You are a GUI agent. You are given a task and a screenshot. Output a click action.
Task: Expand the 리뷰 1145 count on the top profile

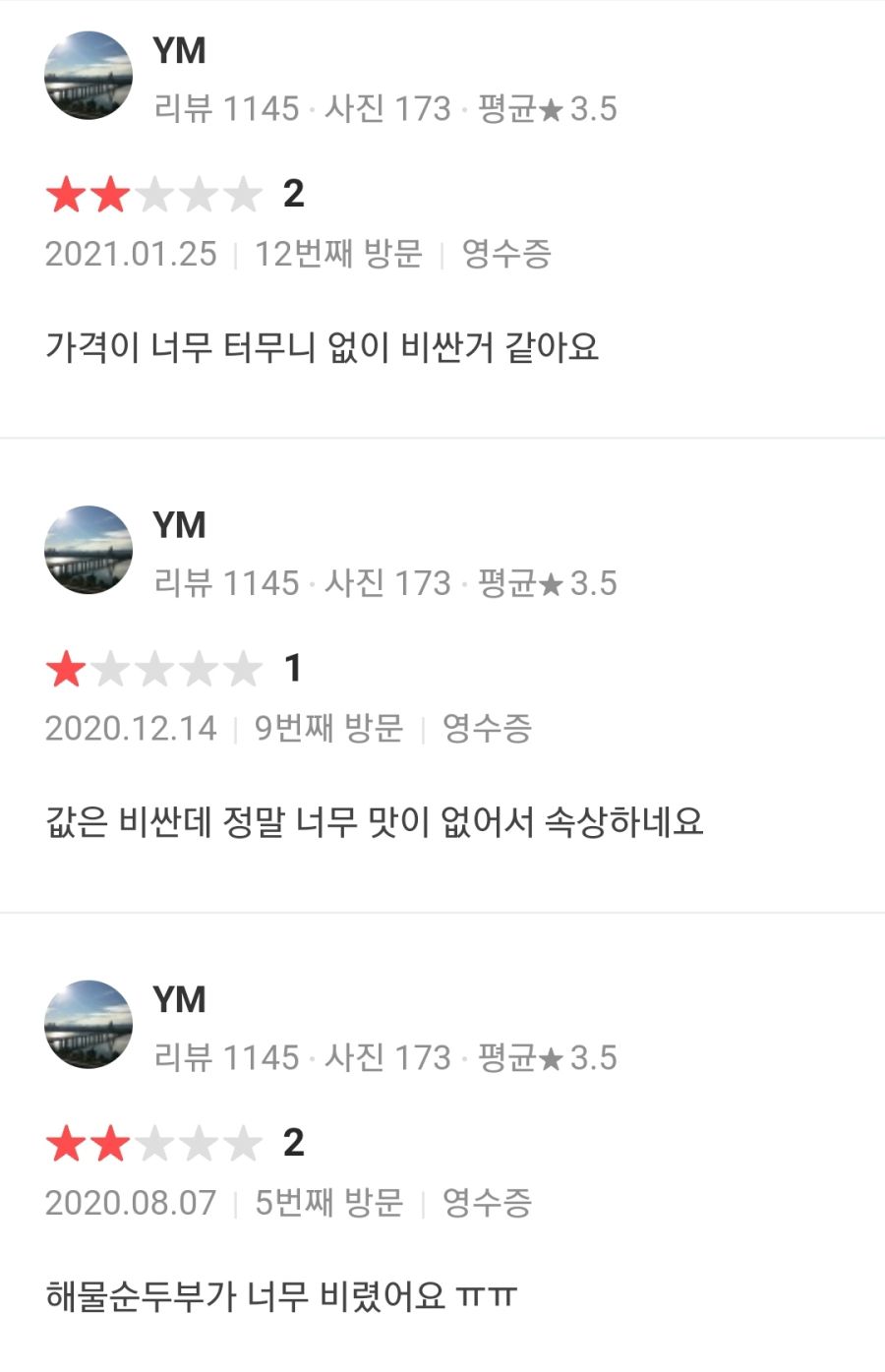(x=226, y=110)
